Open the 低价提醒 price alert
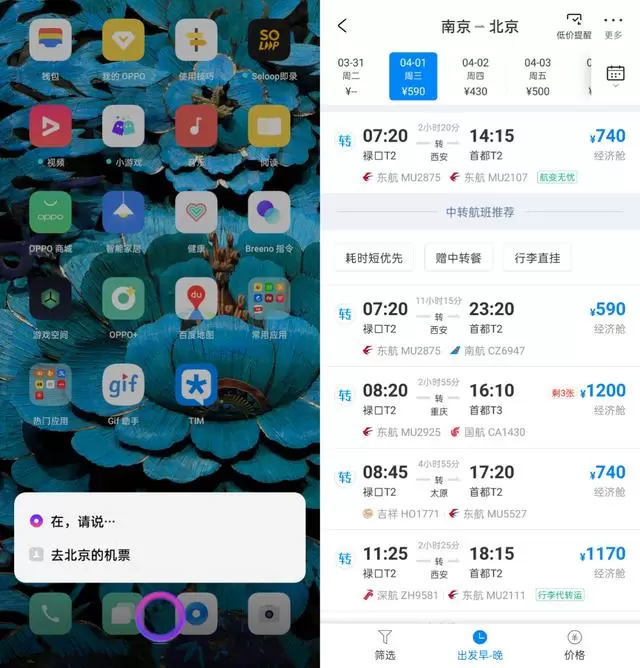Image resolution: width=640 pixels, height=668 pixels. click(x=575, y=26)
